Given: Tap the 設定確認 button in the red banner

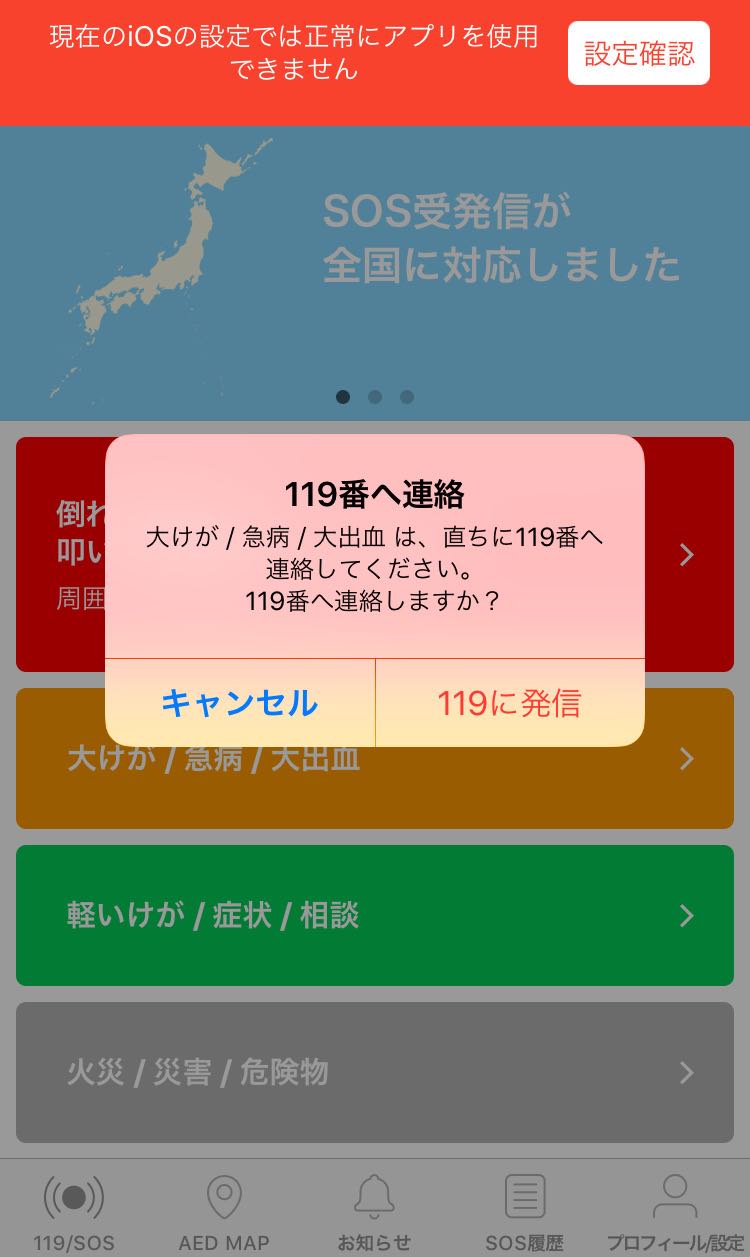Looking at the screenshot, I should 639,54.
